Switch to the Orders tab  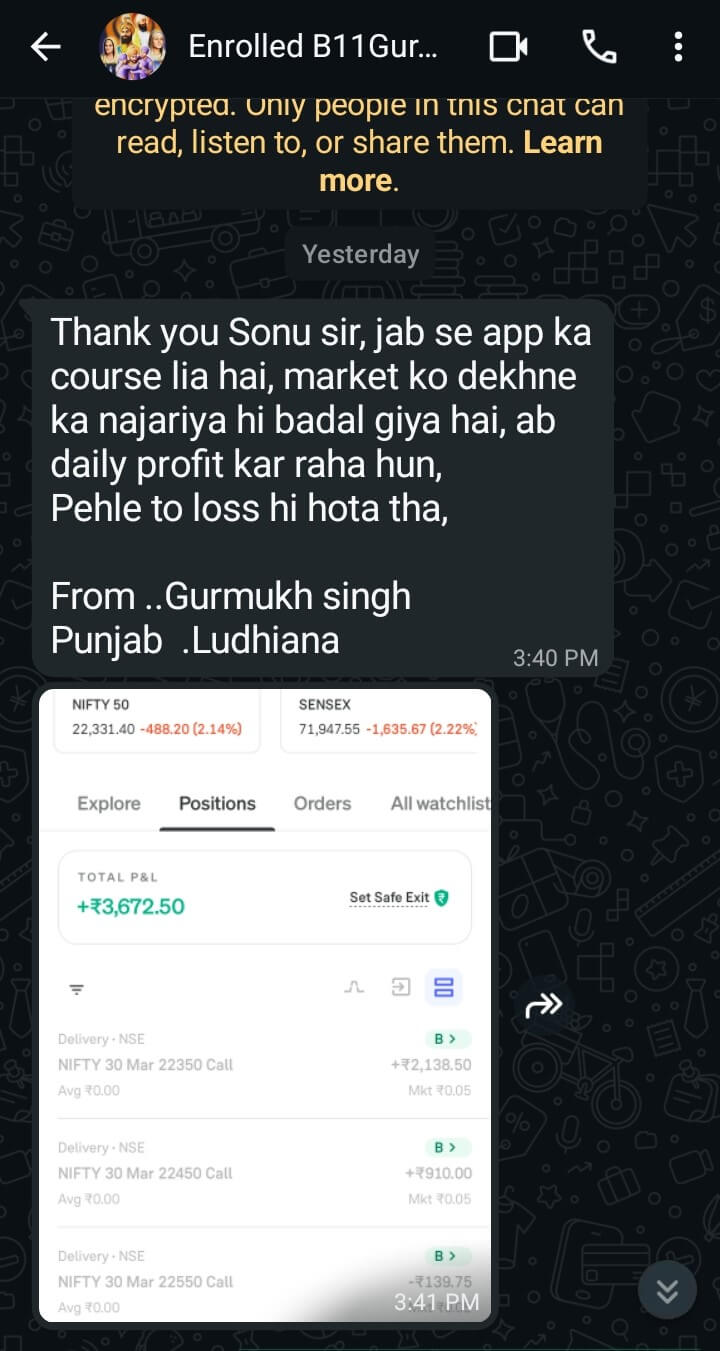tap(322, 803)
